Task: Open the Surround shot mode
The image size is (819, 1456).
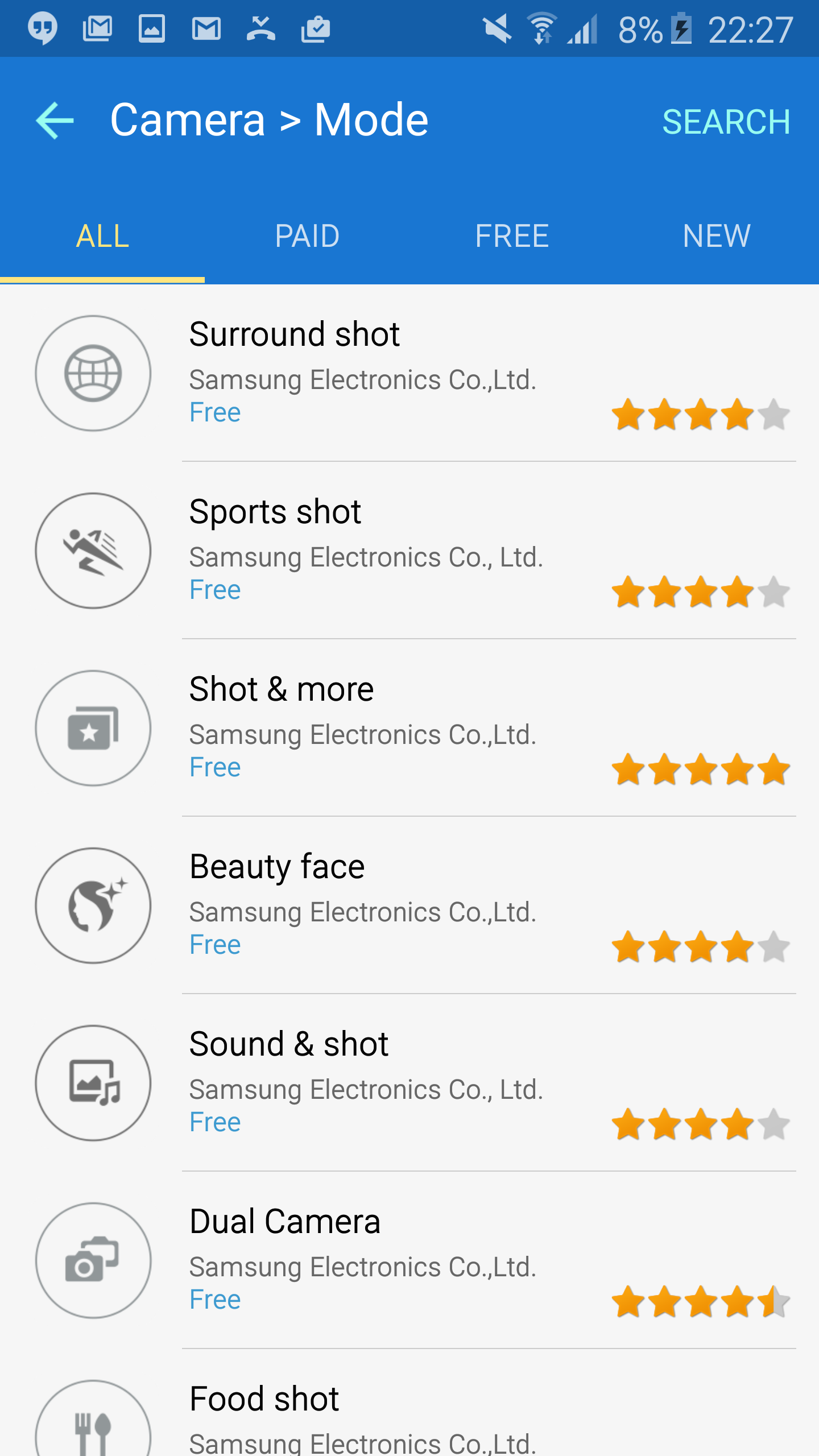Action: tap(409, 373)
